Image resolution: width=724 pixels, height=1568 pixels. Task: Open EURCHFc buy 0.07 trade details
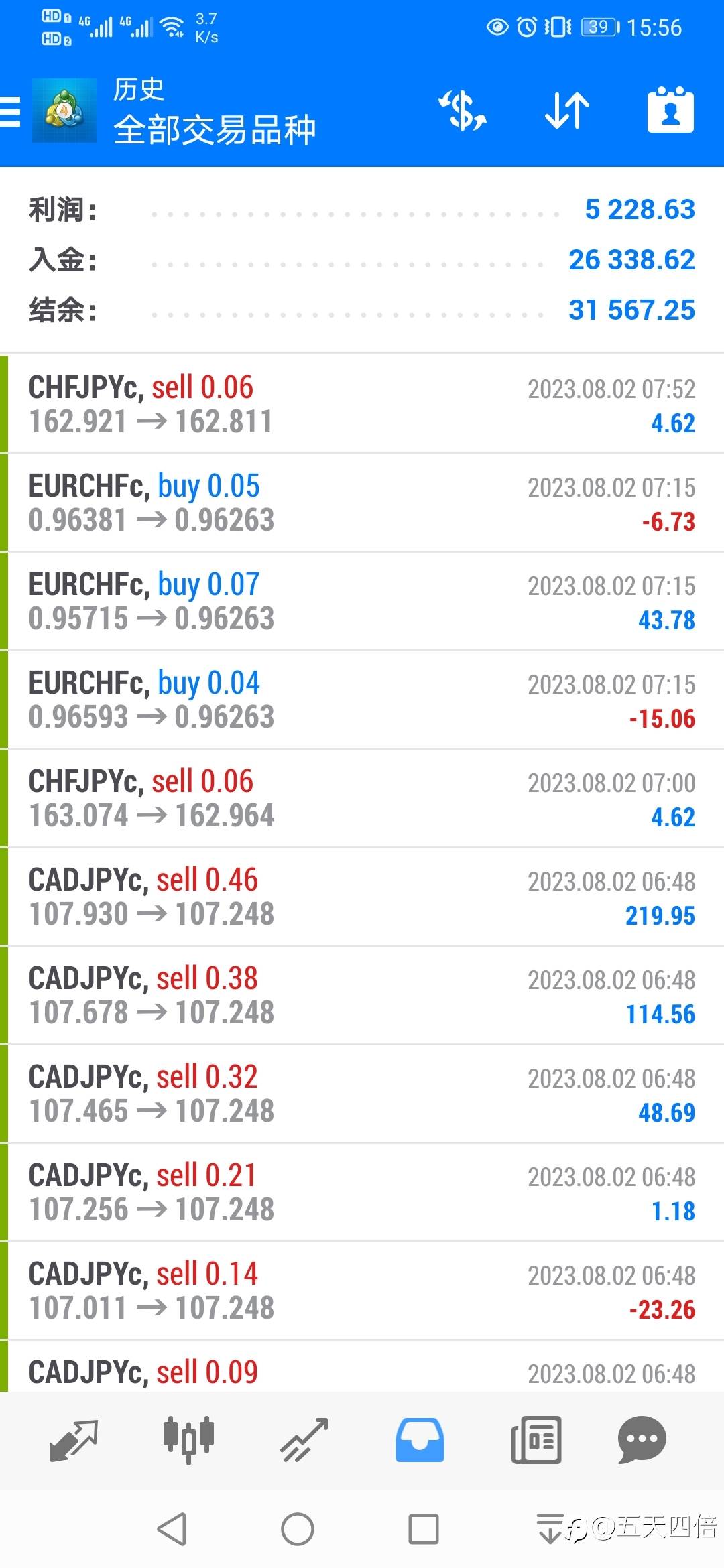(362, 601)
